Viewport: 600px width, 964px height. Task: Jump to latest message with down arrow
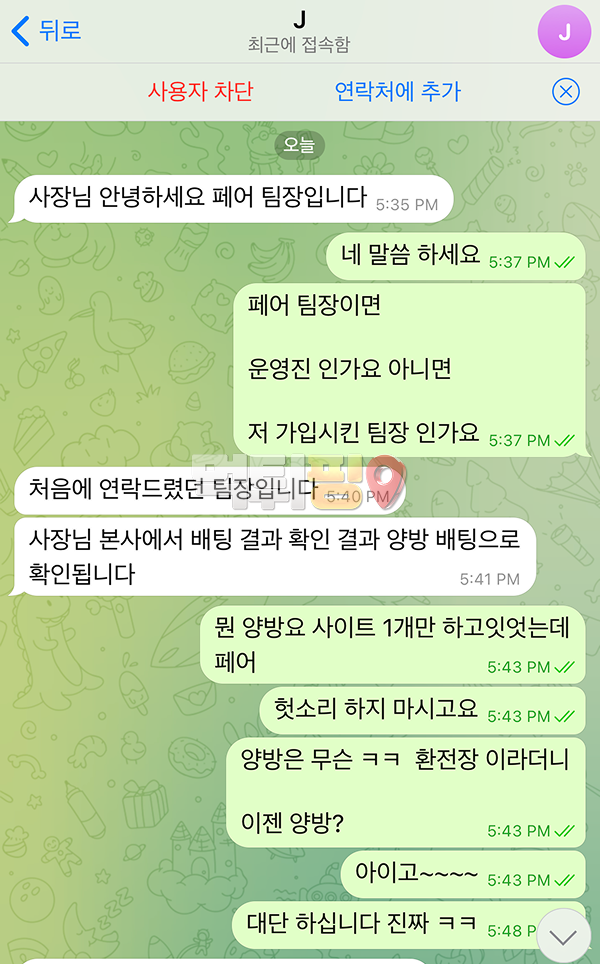pyautogui.click(x=563, y=937)
